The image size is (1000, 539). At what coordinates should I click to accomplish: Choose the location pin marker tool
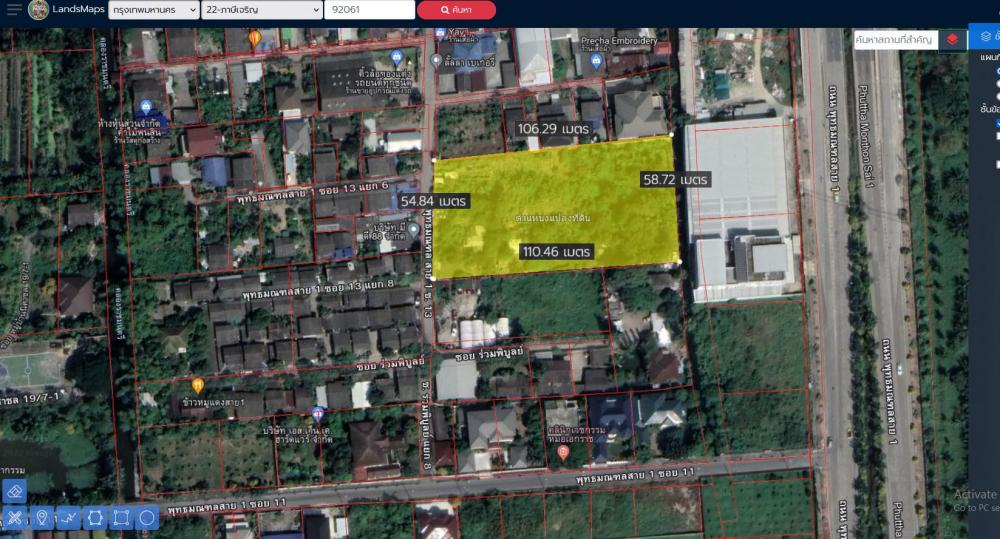click(42, 518)
